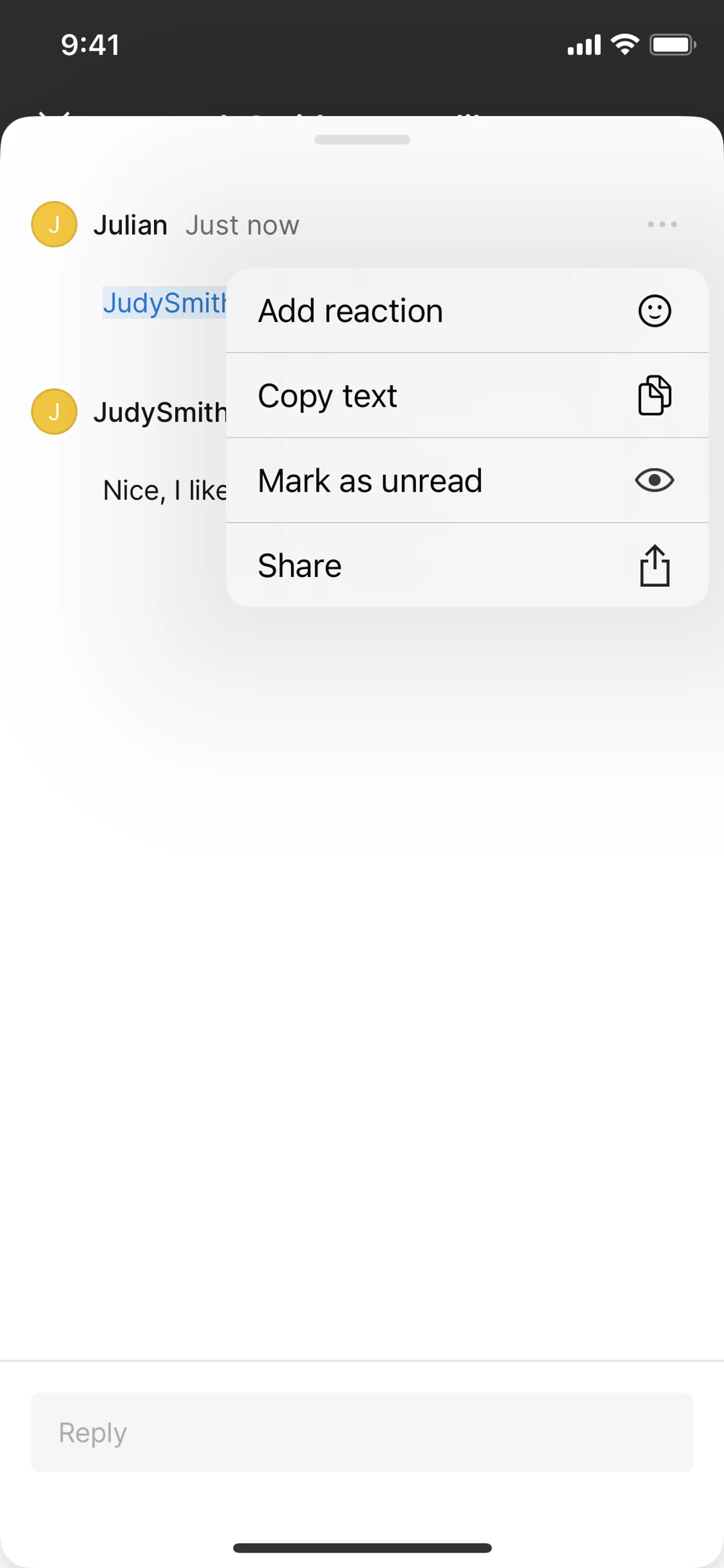Tap Share in the context menu
The image size is (724, 1568).
tap(466, 565)
